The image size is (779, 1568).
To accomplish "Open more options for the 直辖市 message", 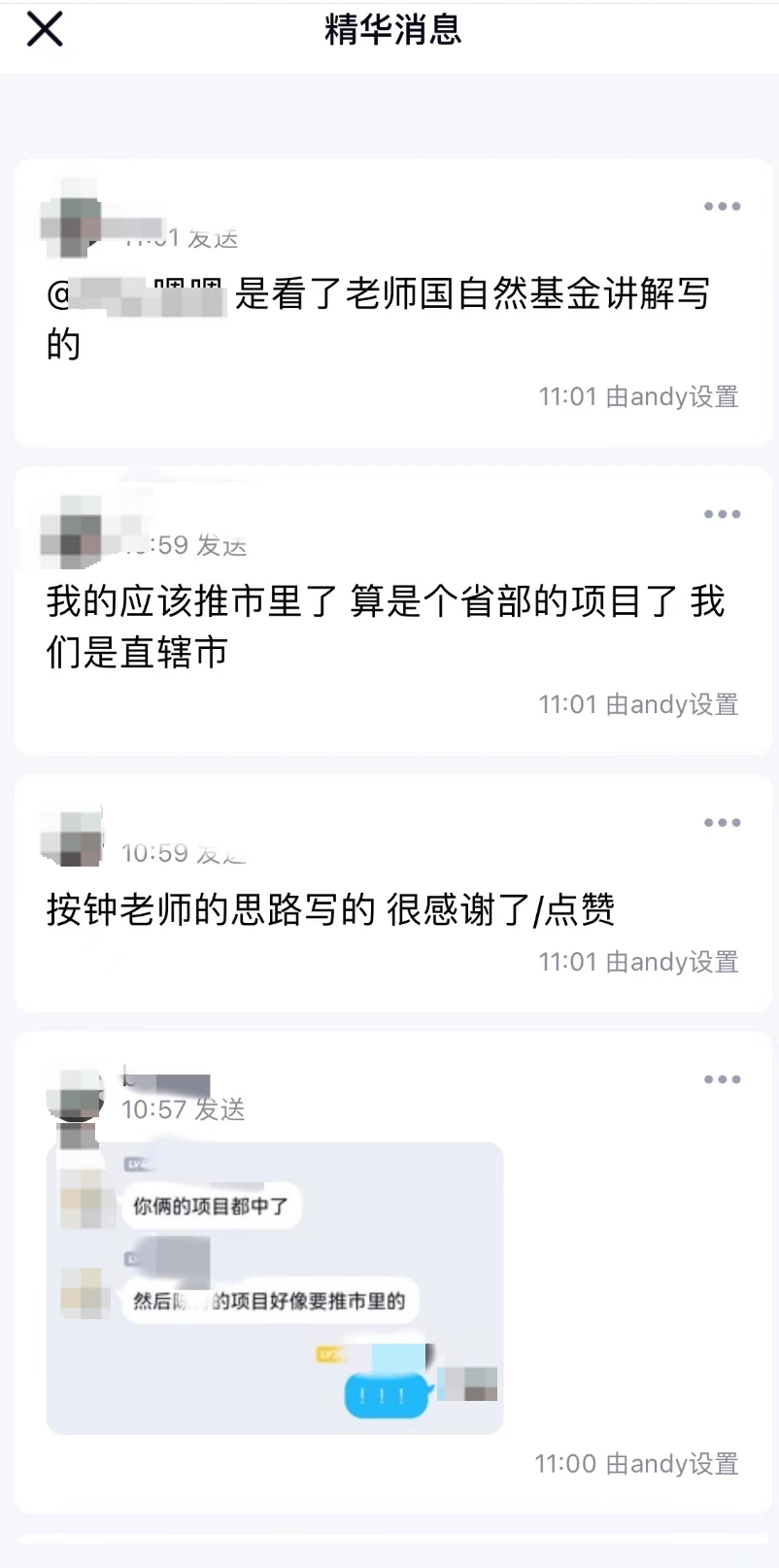I will point(722,514).
